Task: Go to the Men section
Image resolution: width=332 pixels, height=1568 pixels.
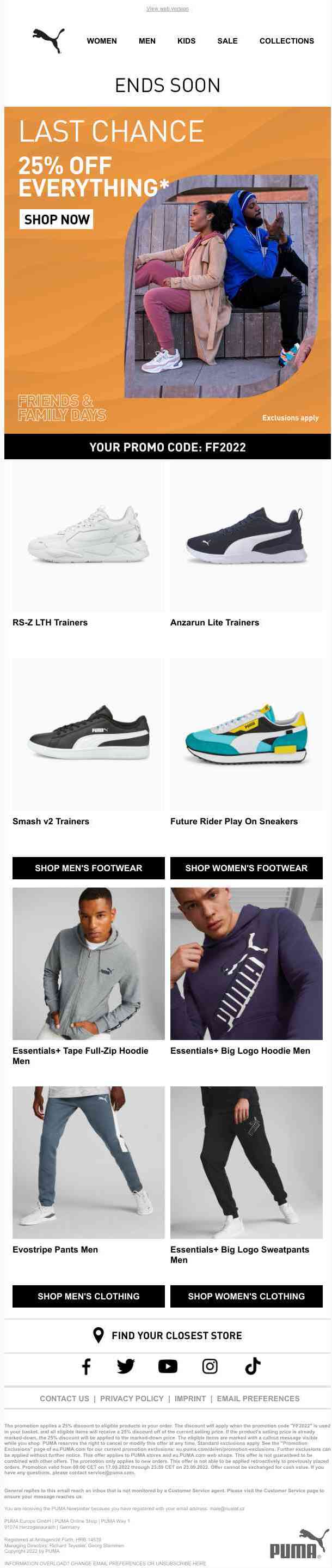Action: tap(147, 41)
